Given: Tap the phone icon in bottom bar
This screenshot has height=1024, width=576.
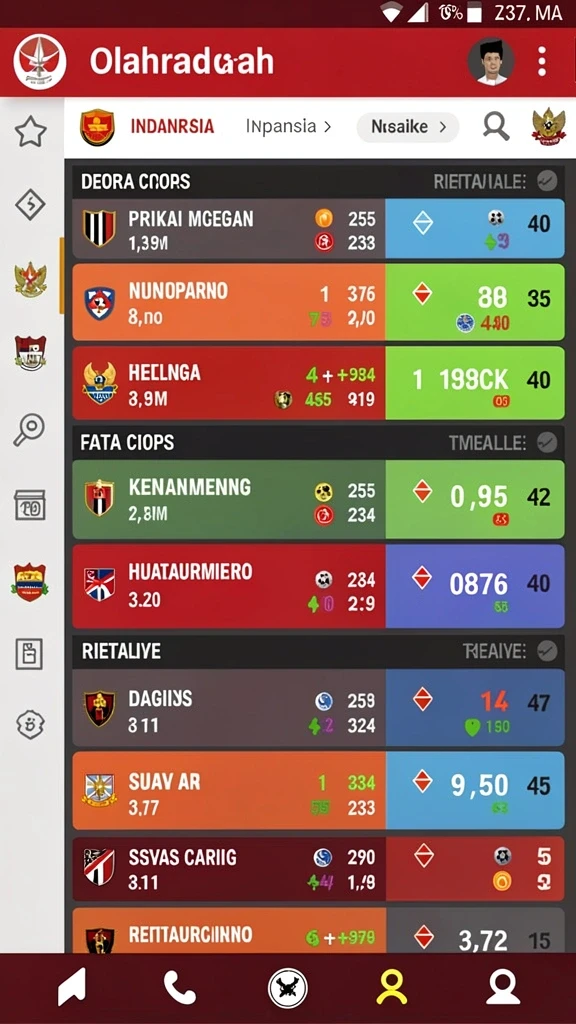Looking at the screenshot, I should click(180, 987).
